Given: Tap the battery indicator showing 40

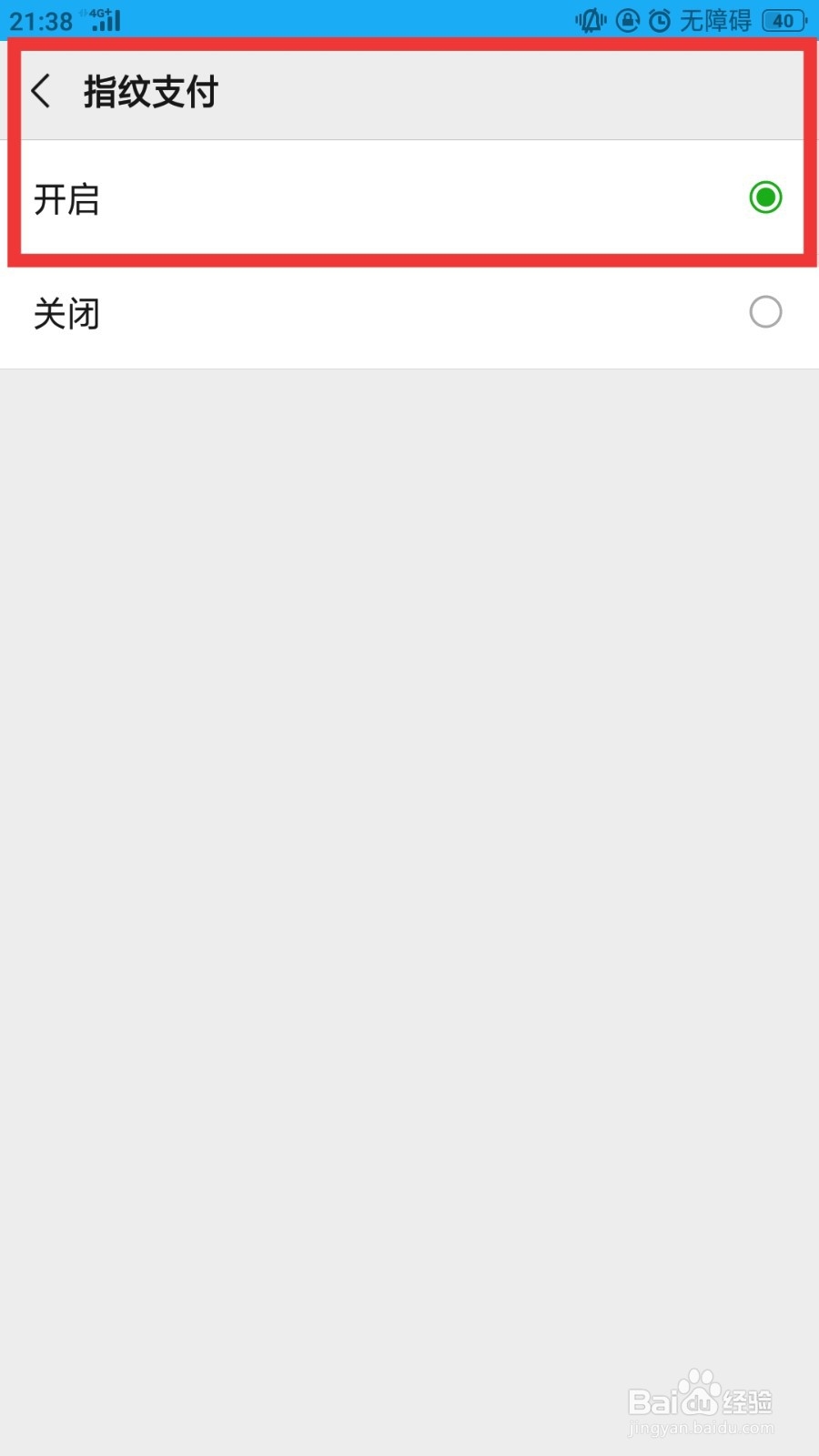Looking at the screenshot, I should tap(781, 20).
